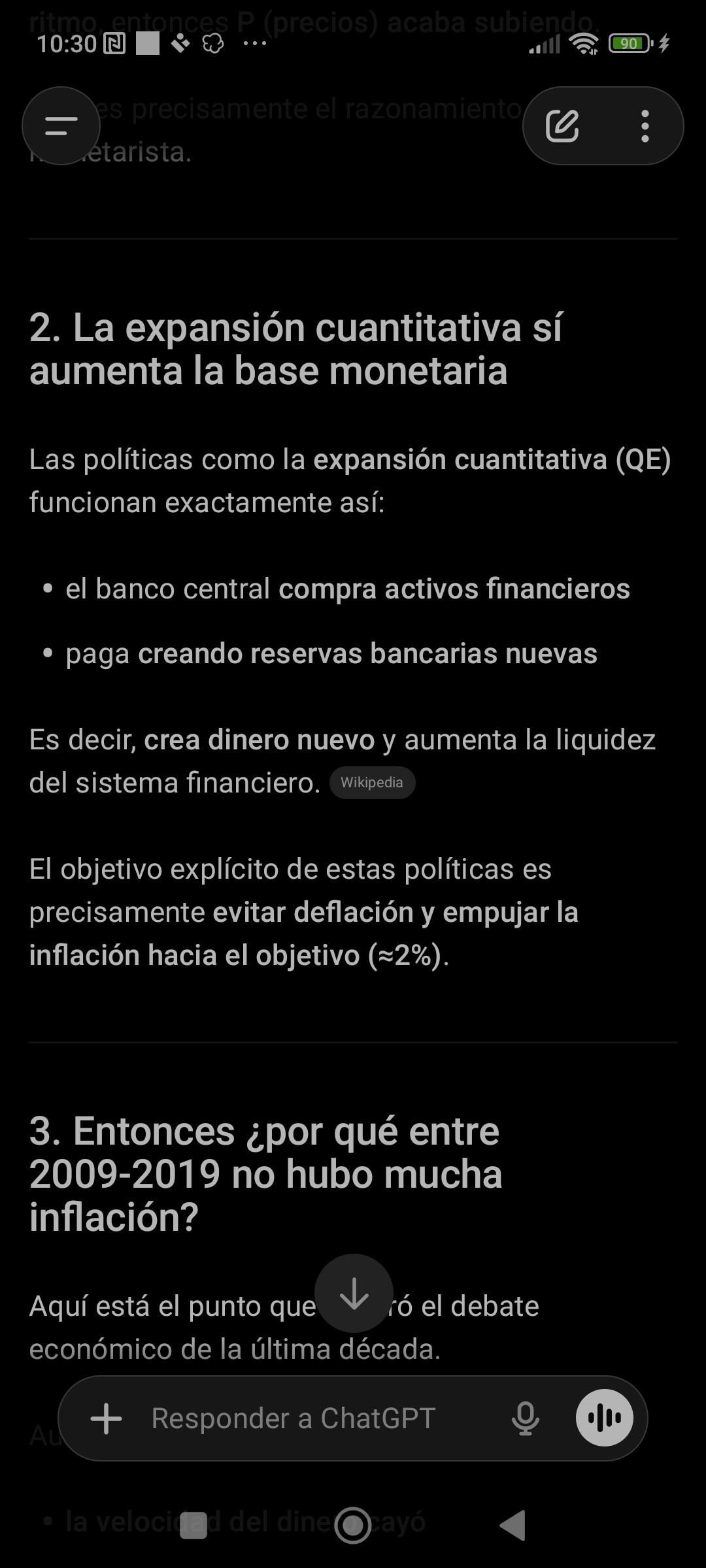706x1568 pixels.
Task: Go back using system back button
Action: pyautogui.click(x=513, y=1526)
